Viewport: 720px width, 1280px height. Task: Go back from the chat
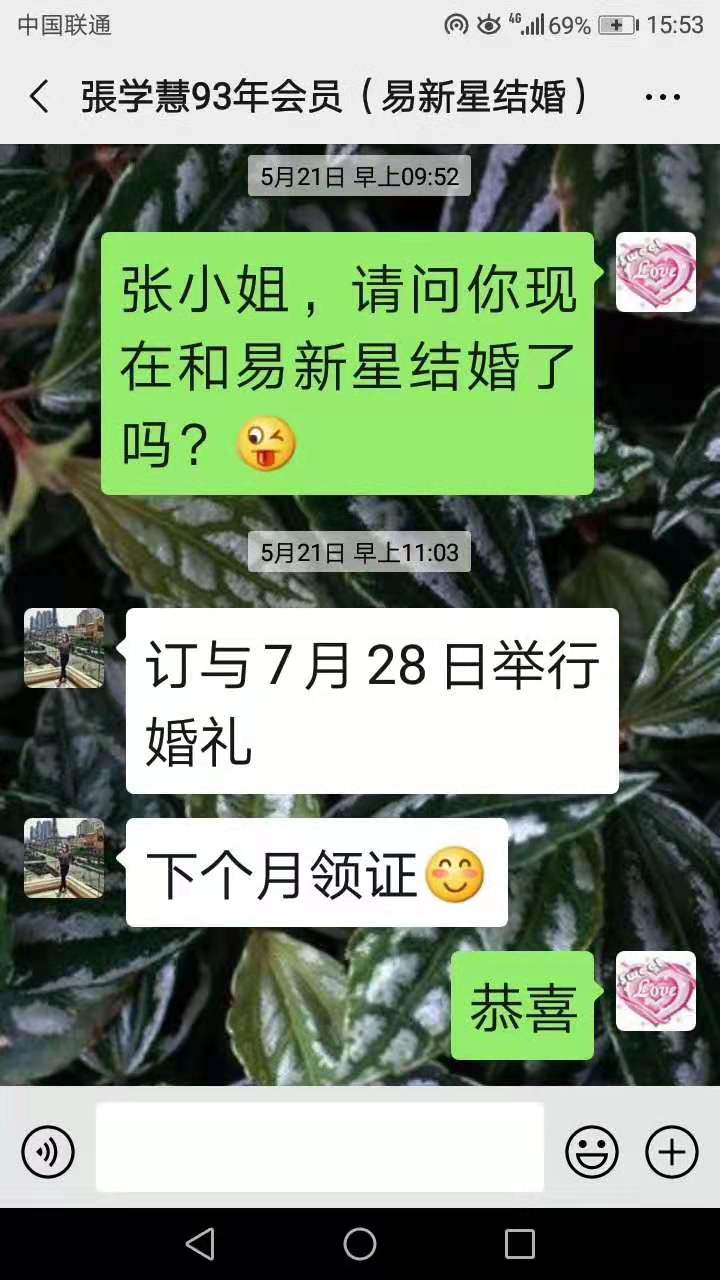[x=39, y=97]
